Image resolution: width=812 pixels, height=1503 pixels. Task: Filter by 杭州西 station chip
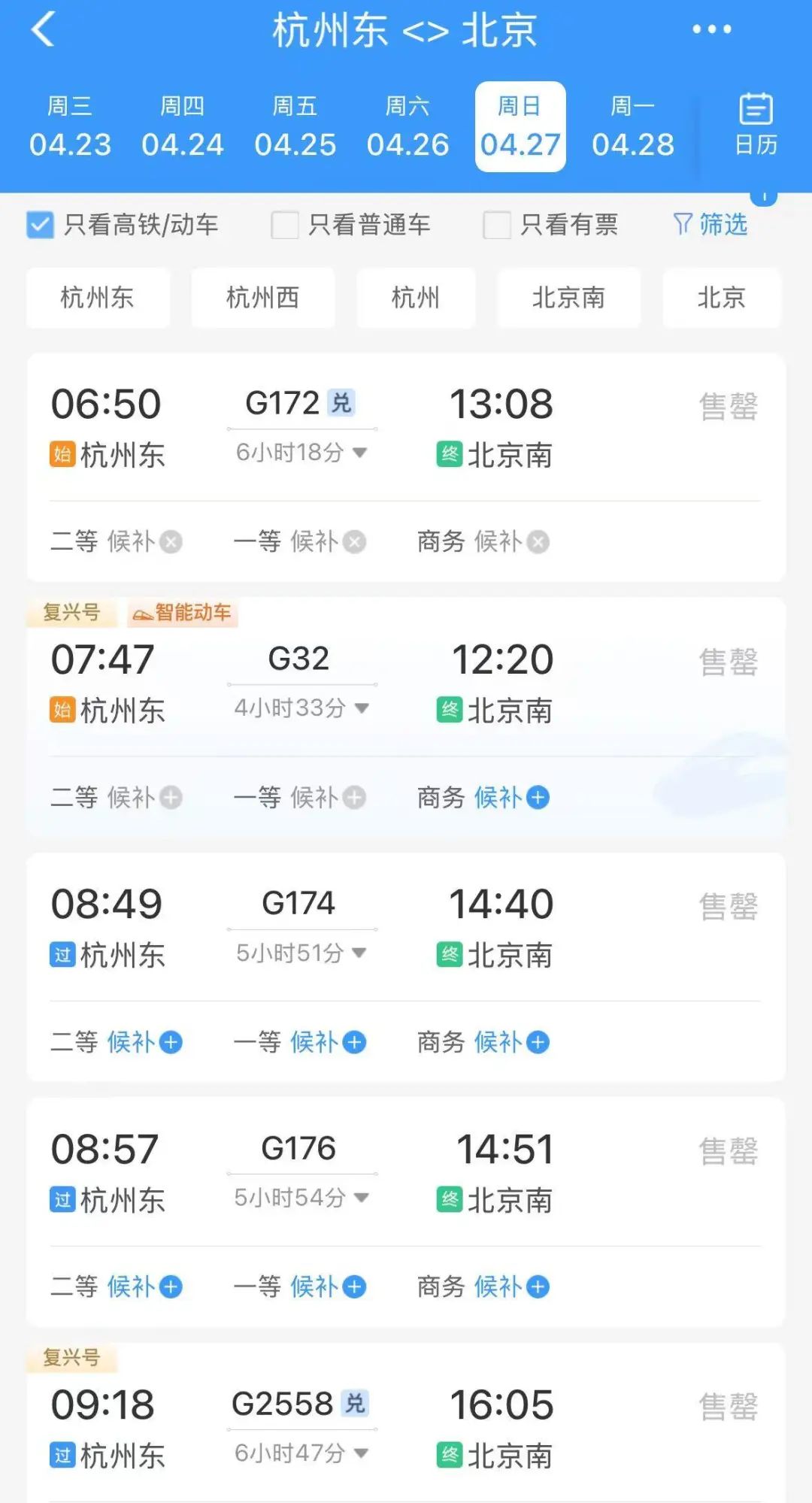click(262, 298)
